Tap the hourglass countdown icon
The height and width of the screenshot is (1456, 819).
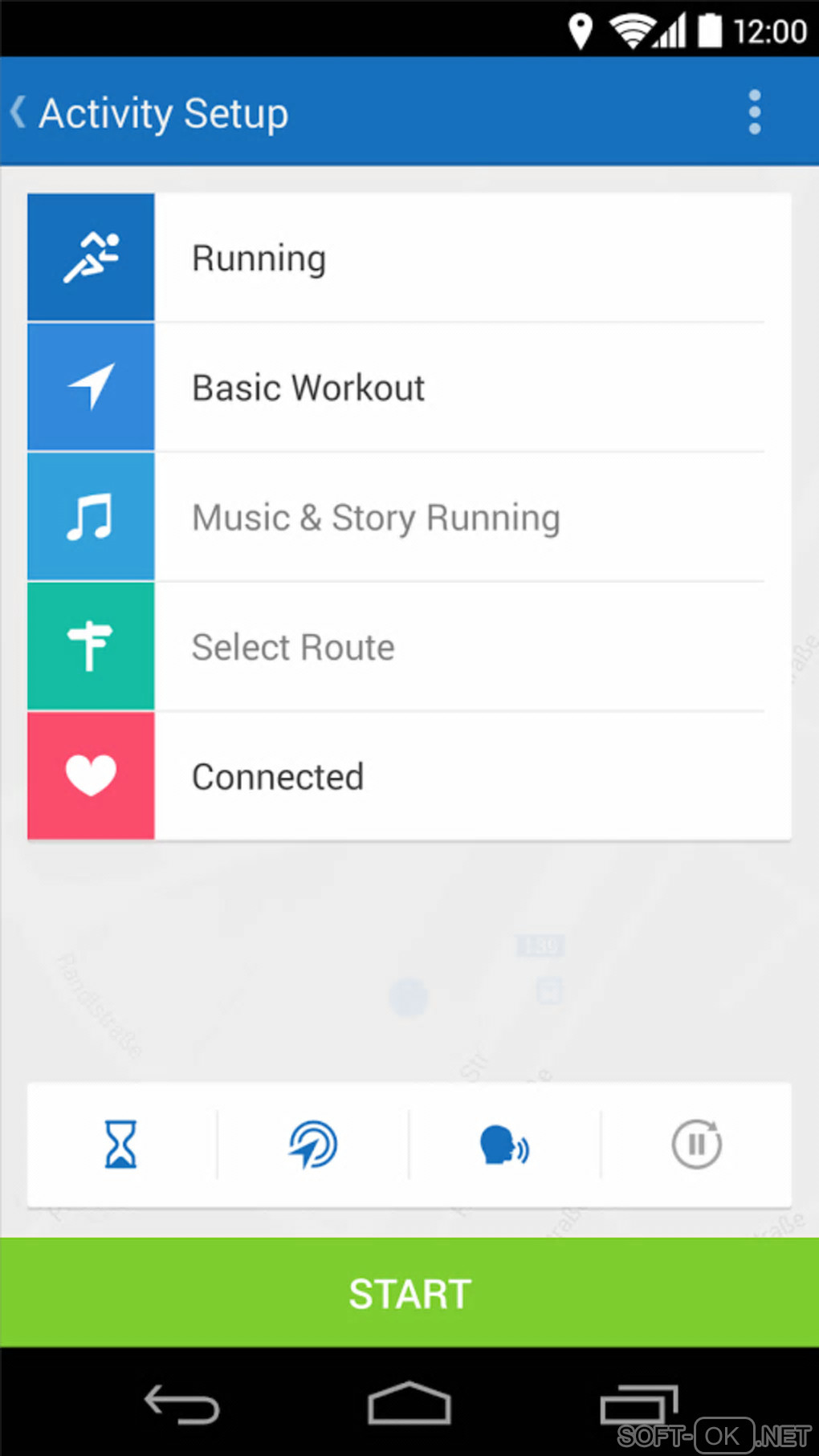pos(121,1145)
